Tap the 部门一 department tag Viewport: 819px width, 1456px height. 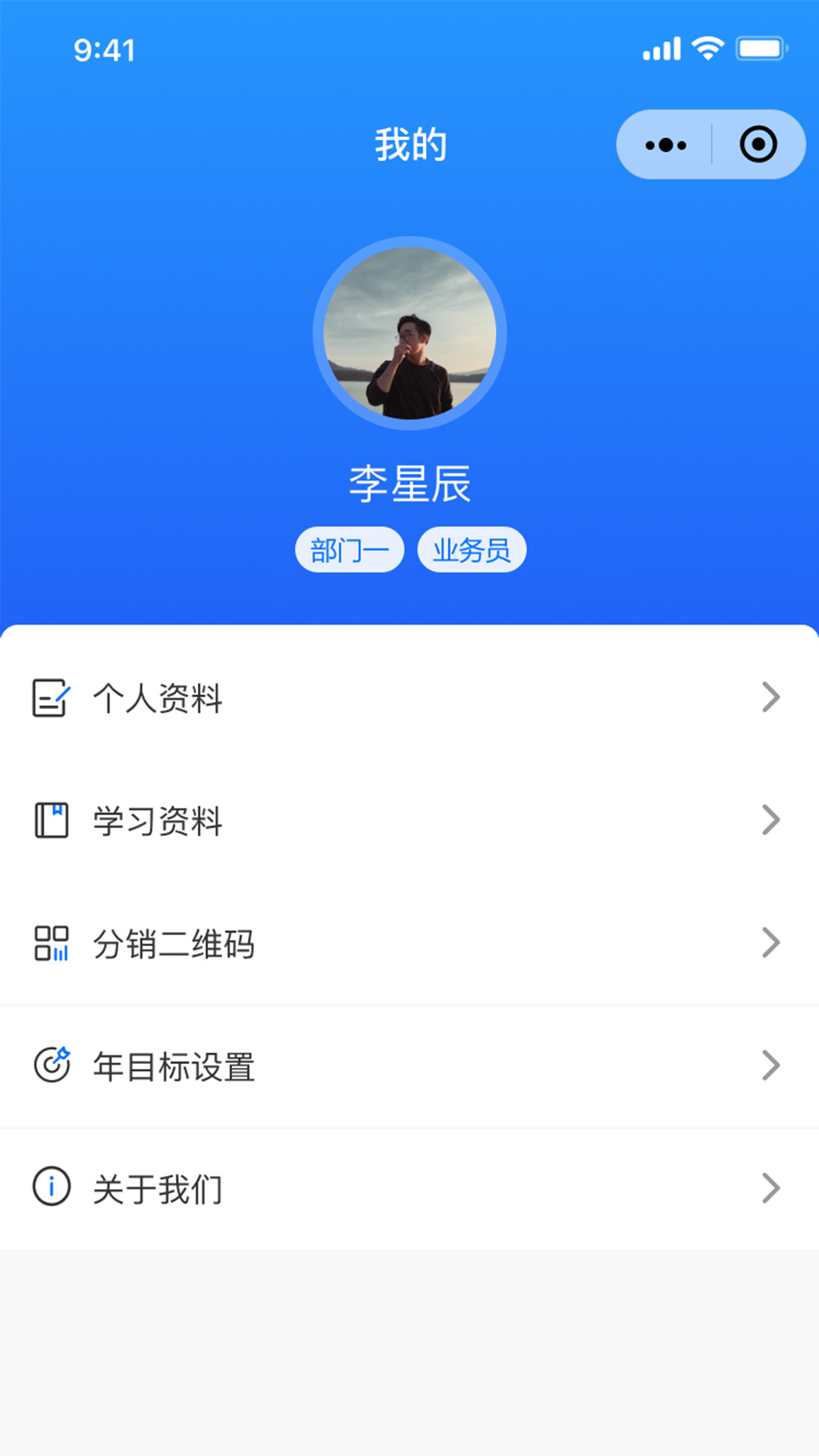coord(349,549)
